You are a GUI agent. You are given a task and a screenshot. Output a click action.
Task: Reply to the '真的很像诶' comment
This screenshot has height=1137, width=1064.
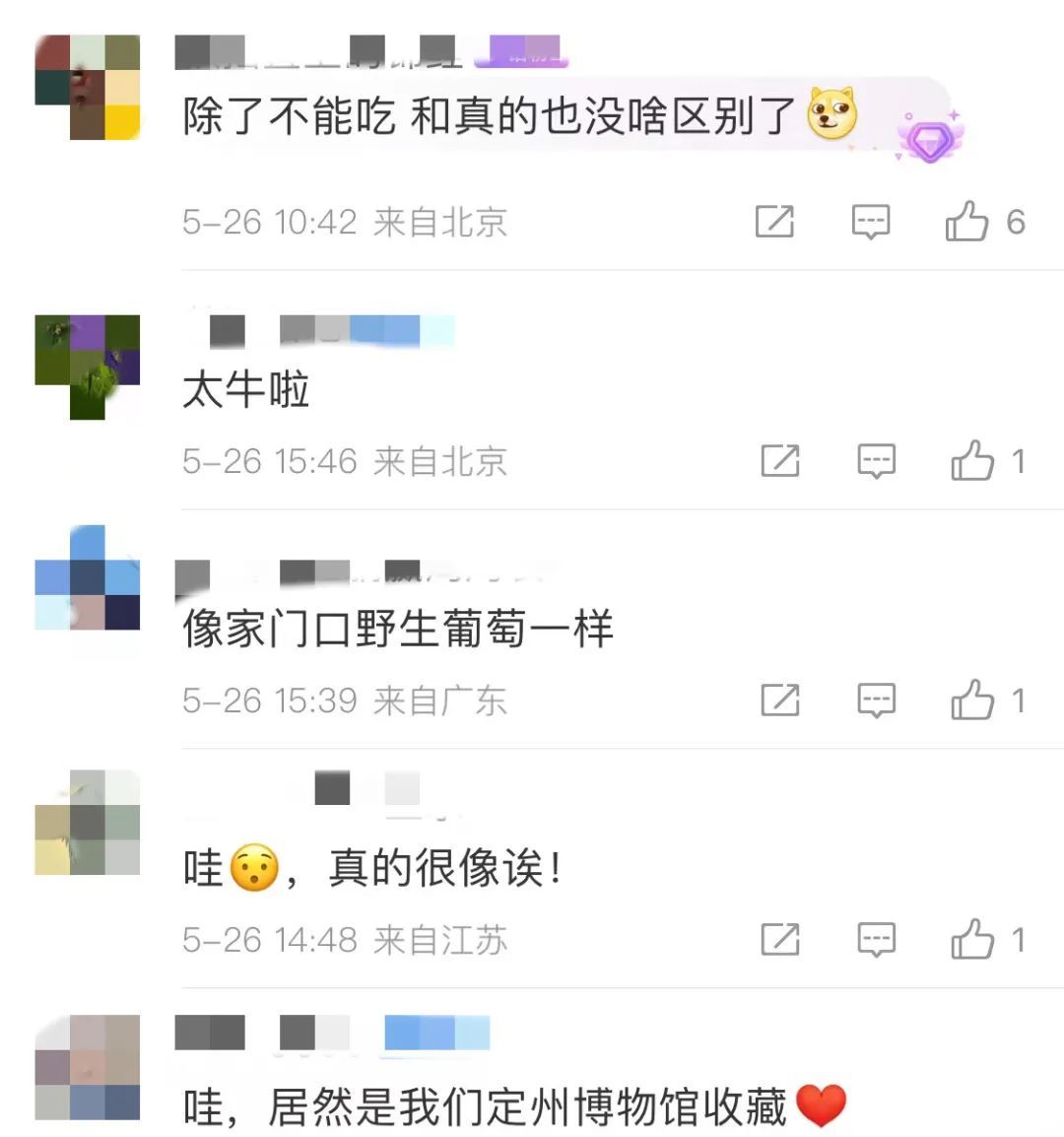pyautogui.click(x=876, y=940)
